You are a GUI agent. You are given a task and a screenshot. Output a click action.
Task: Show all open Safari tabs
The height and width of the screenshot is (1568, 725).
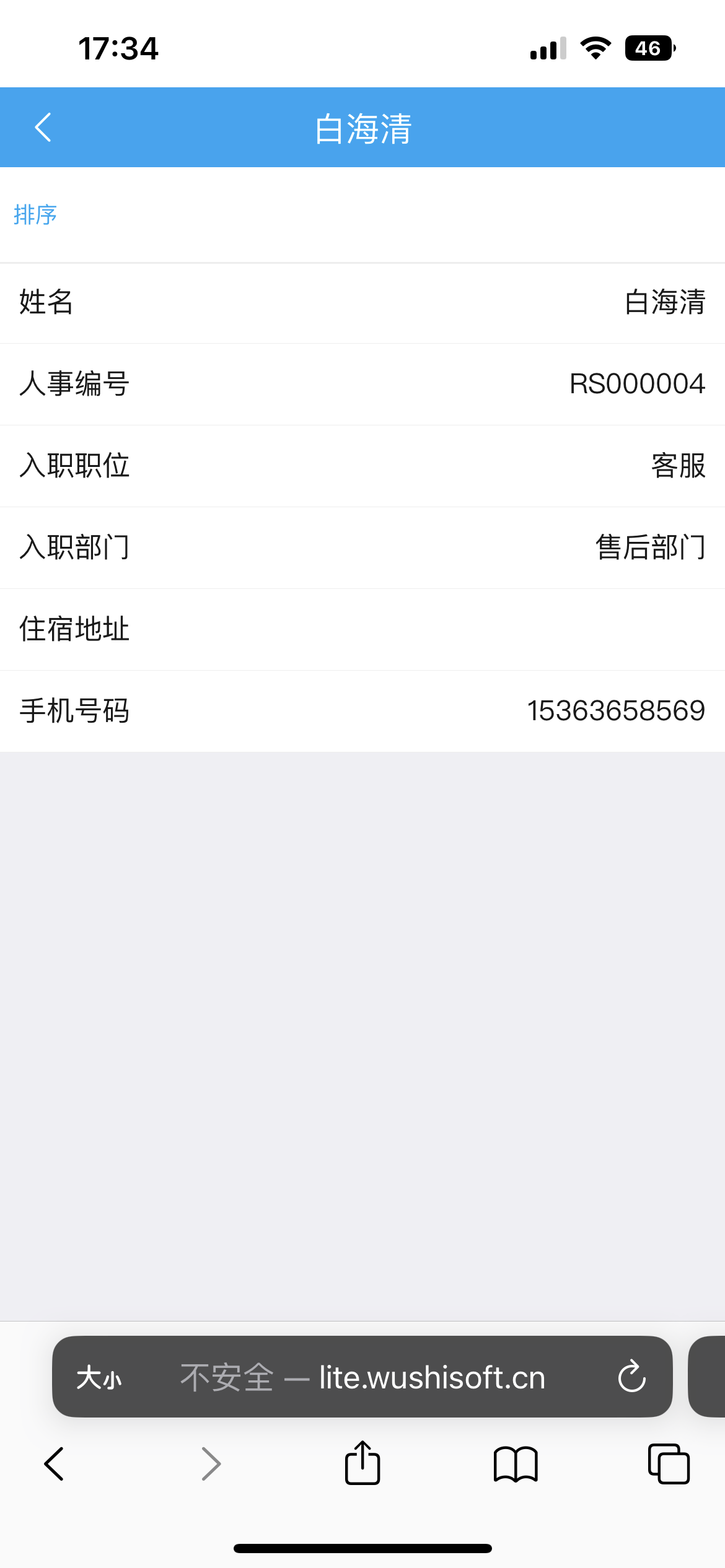tap(669, 1463)
